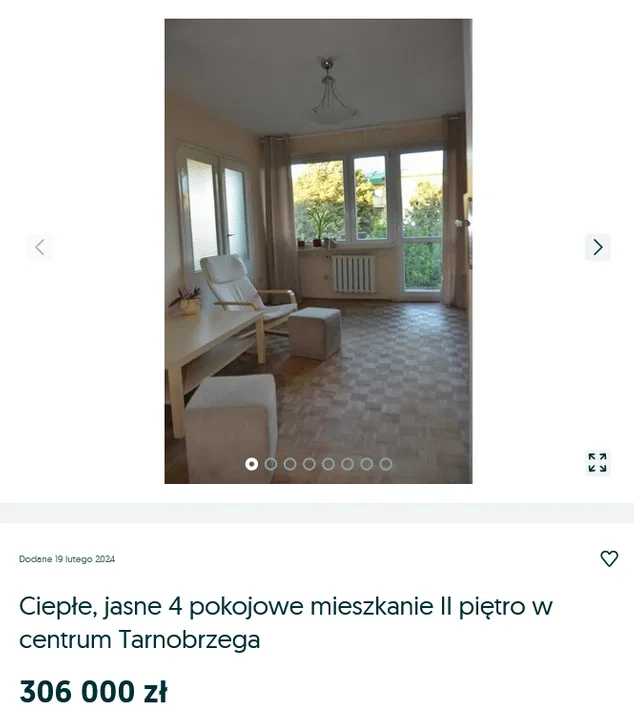The width and height of the screenshot is (634, 720).
Task: Go to the previous listing photo
Action: [x=39, y=247]
